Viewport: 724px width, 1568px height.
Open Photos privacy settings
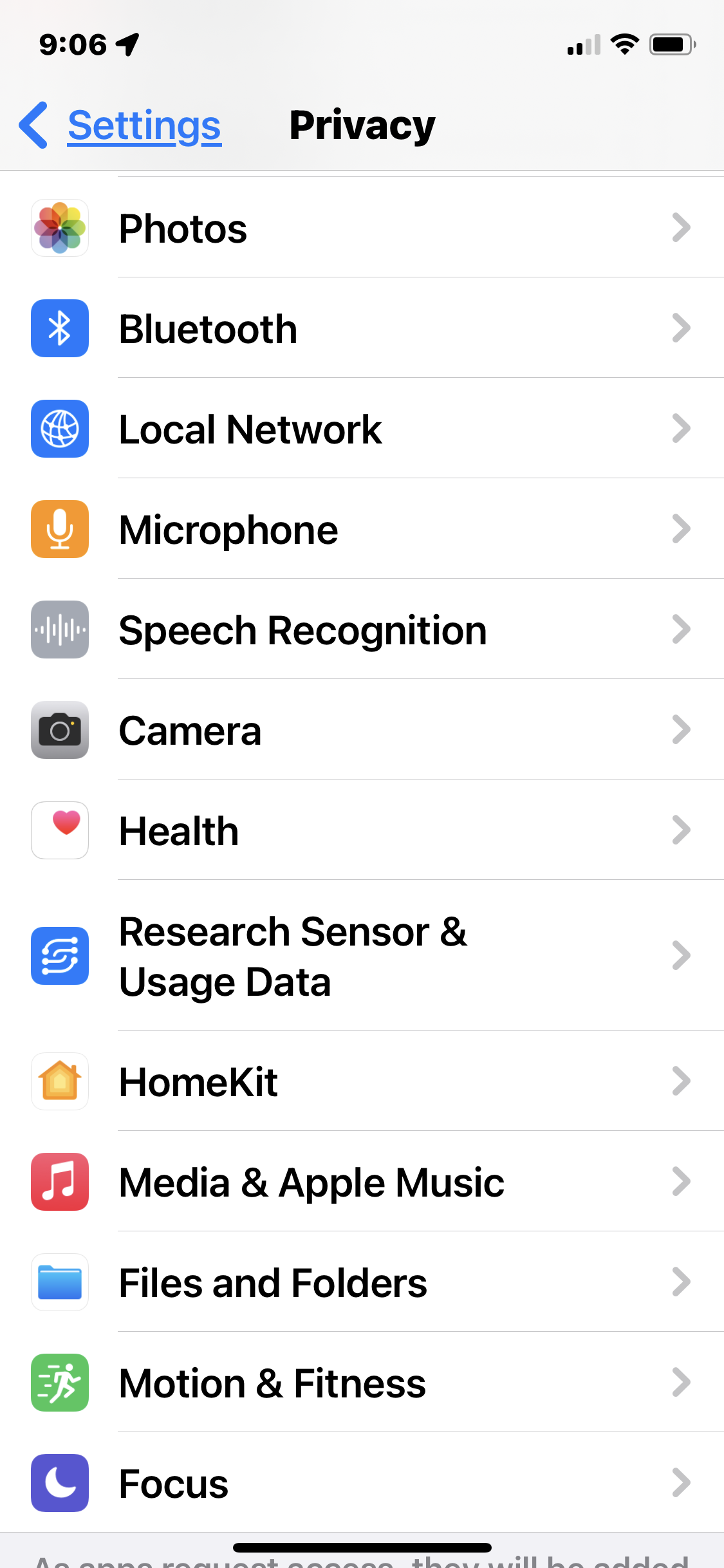point(362,229)
